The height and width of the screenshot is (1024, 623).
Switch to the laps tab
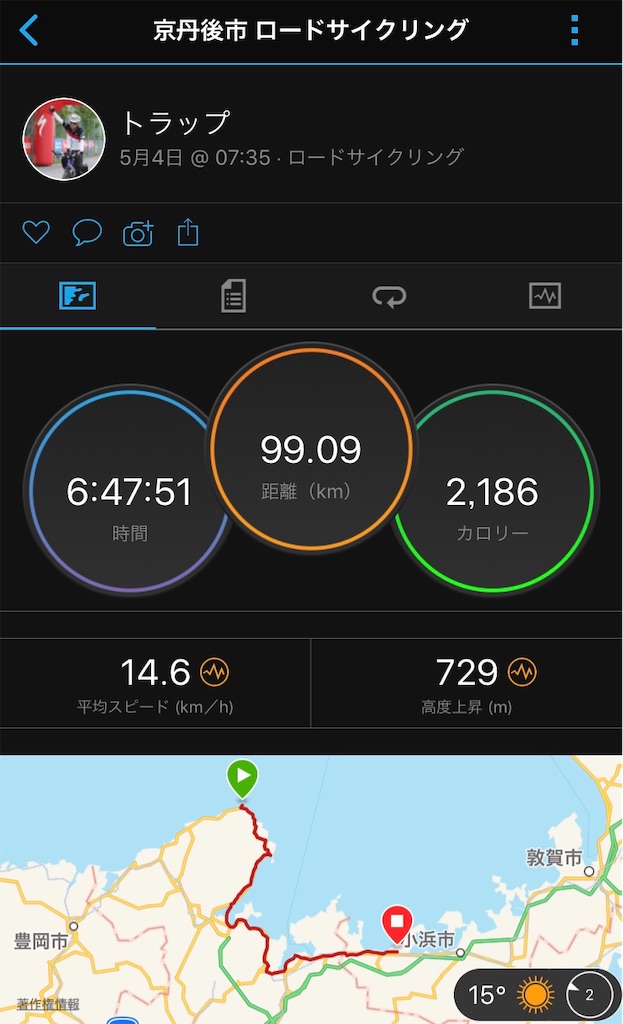(x=389, y=296)
